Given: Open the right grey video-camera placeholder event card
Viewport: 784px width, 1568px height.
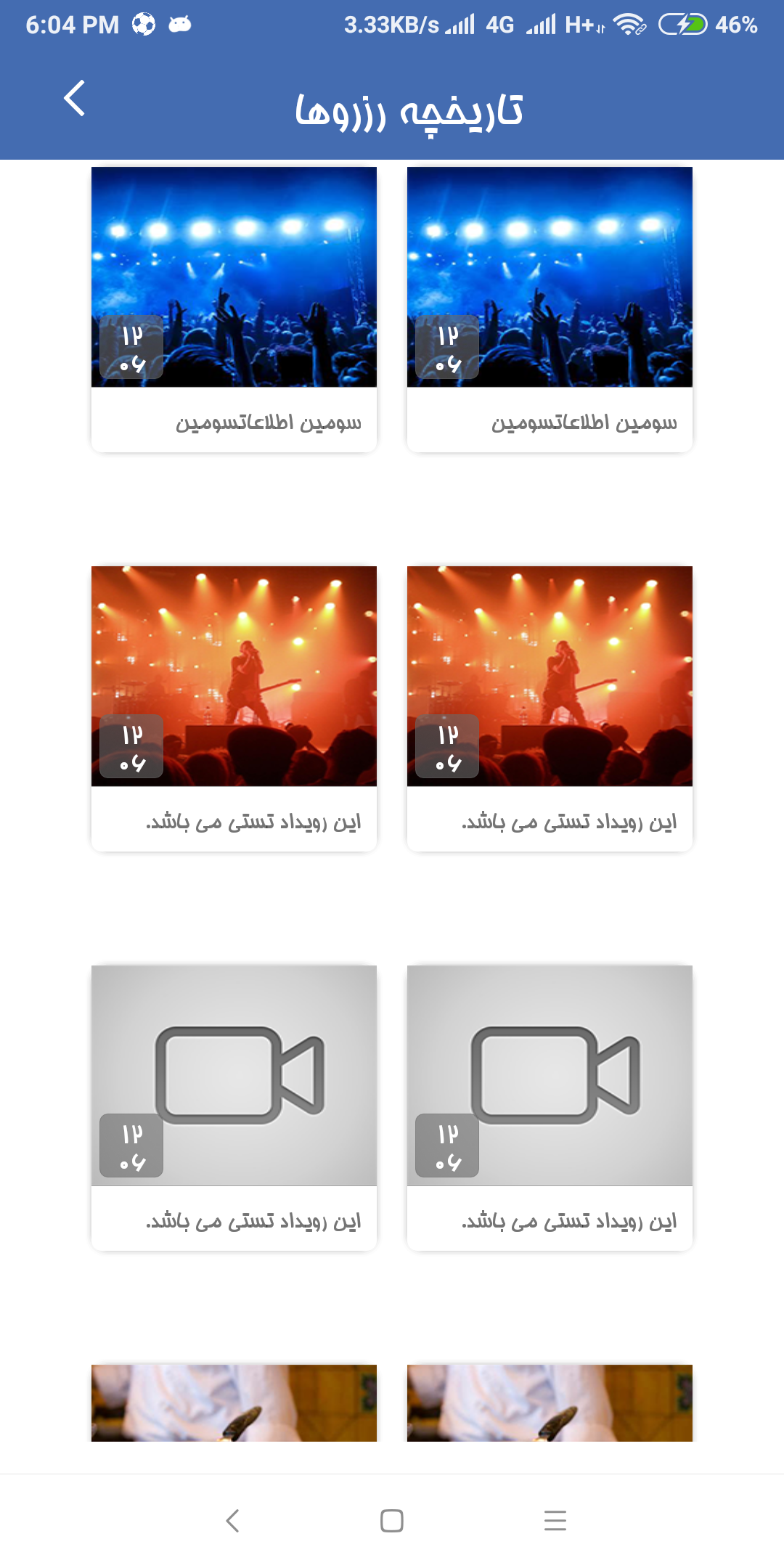Looking at the screenshot, I should point(550,1108).
